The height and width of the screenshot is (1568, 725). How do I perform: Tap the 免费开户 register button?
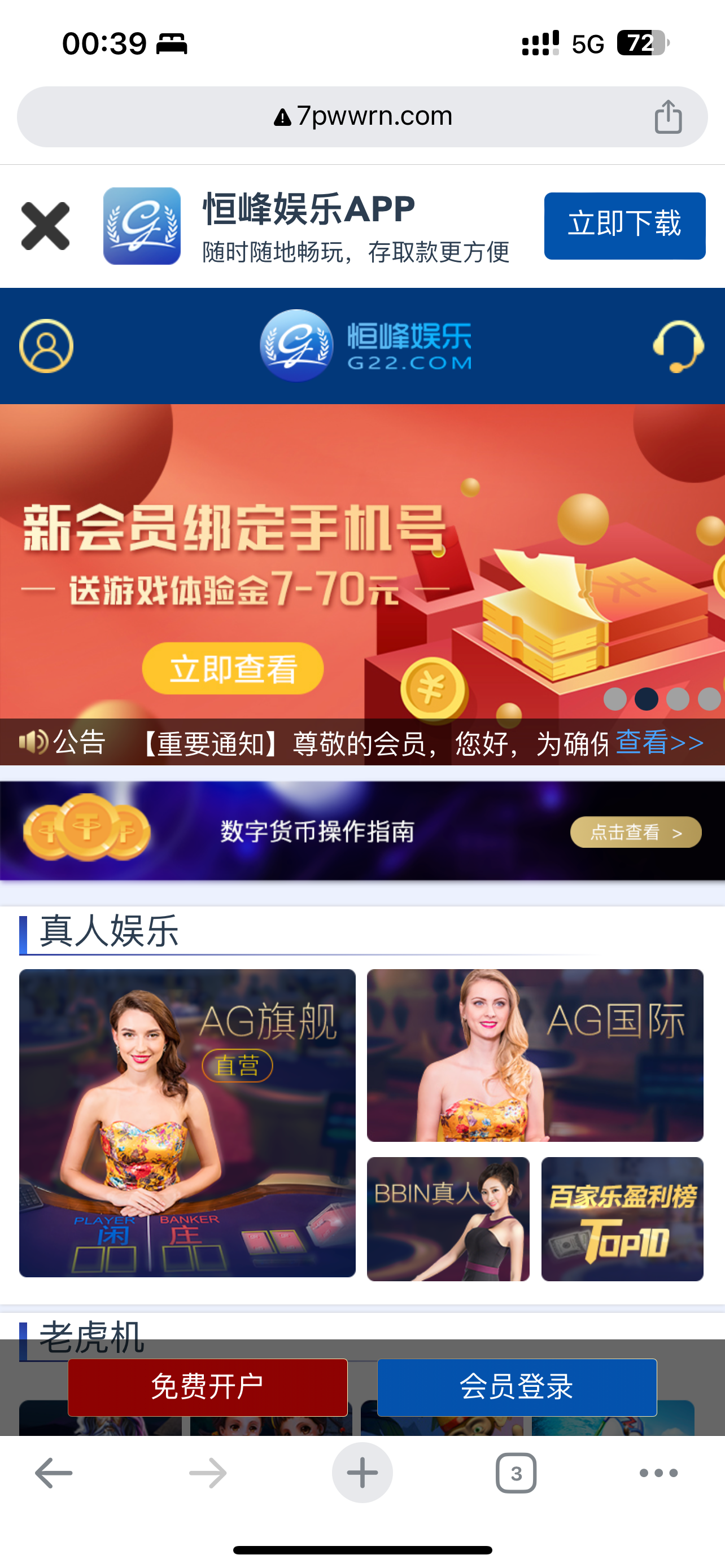point(208,1387)
